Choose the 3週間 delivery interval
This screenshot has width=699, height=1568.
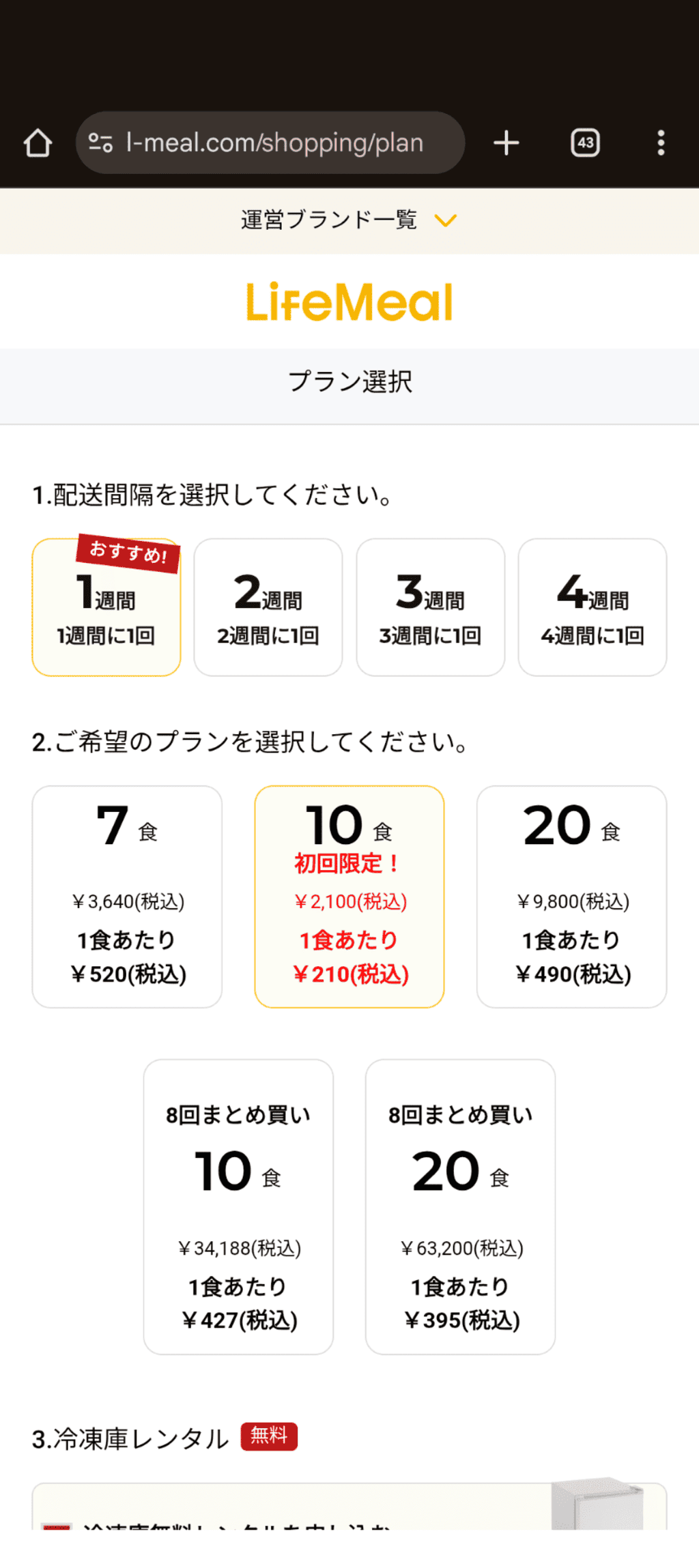pyautogui.click(x=430, y=607)
